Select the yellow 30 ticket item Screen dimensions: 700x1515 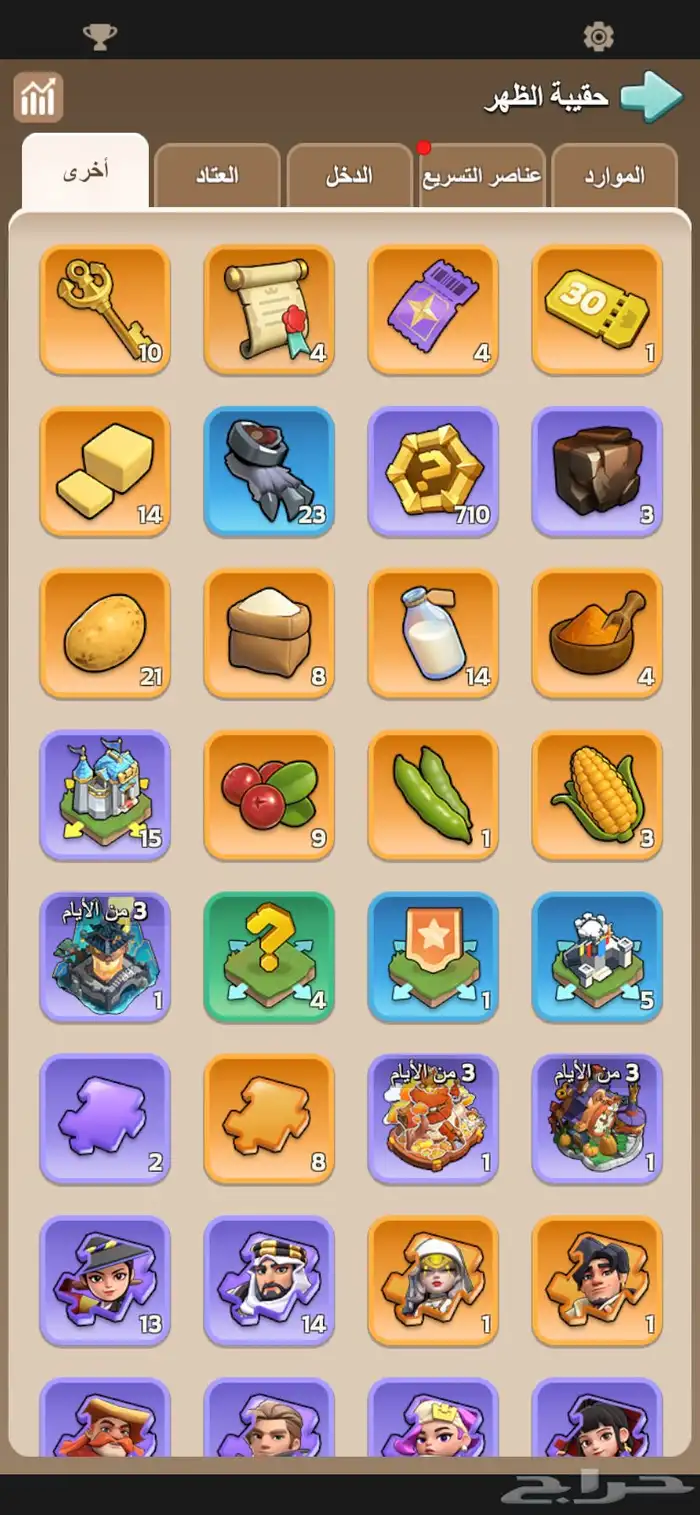pos(597,310)
